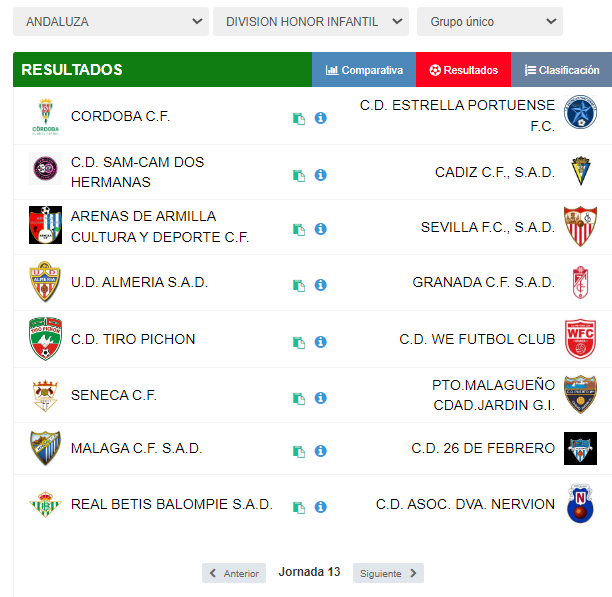View info for C.D. Tiro Pichon match

[321, 342]
